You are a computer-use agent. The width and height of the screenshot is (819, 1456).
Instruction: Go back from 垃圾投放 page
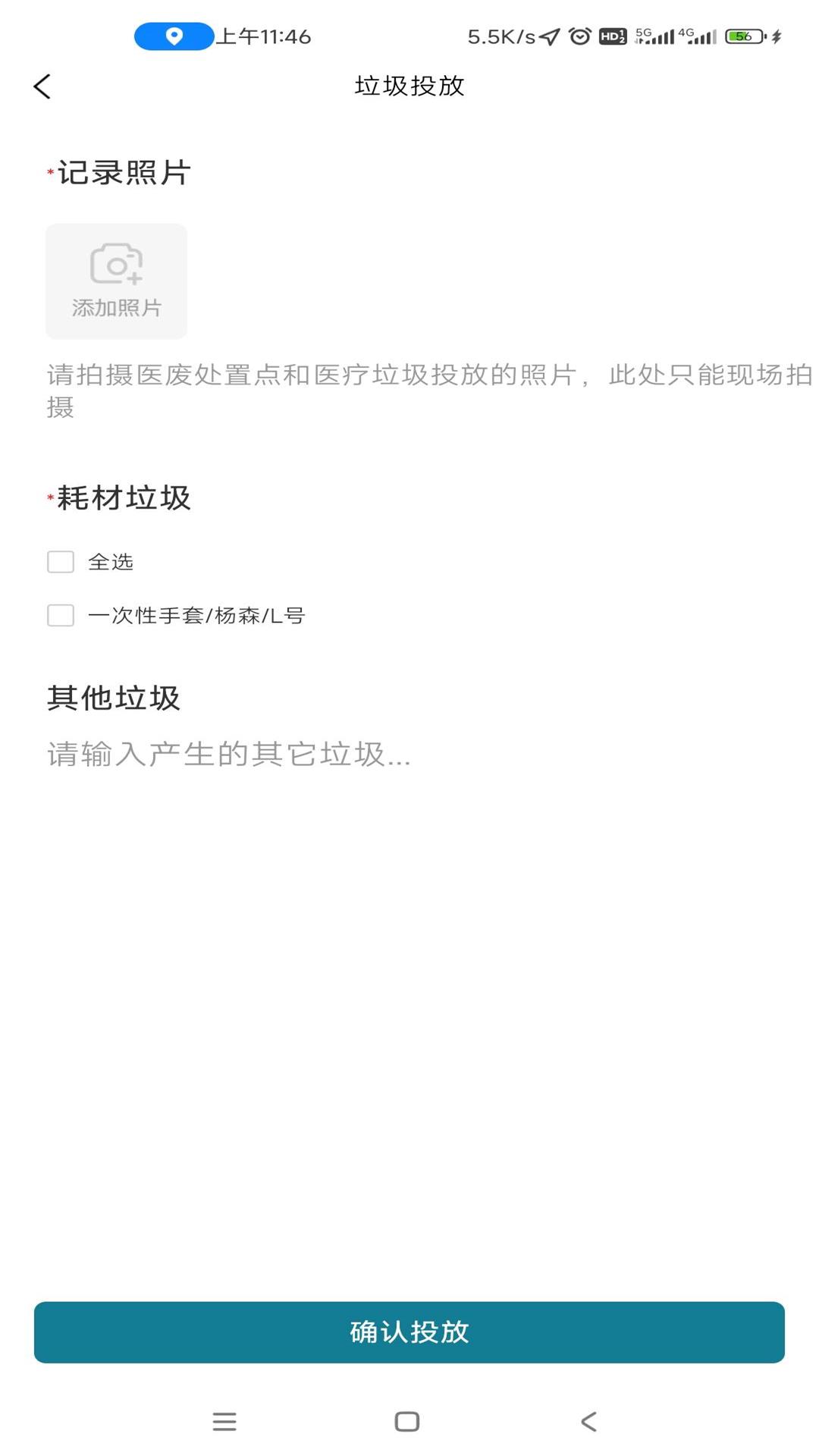tap(42, 86)
